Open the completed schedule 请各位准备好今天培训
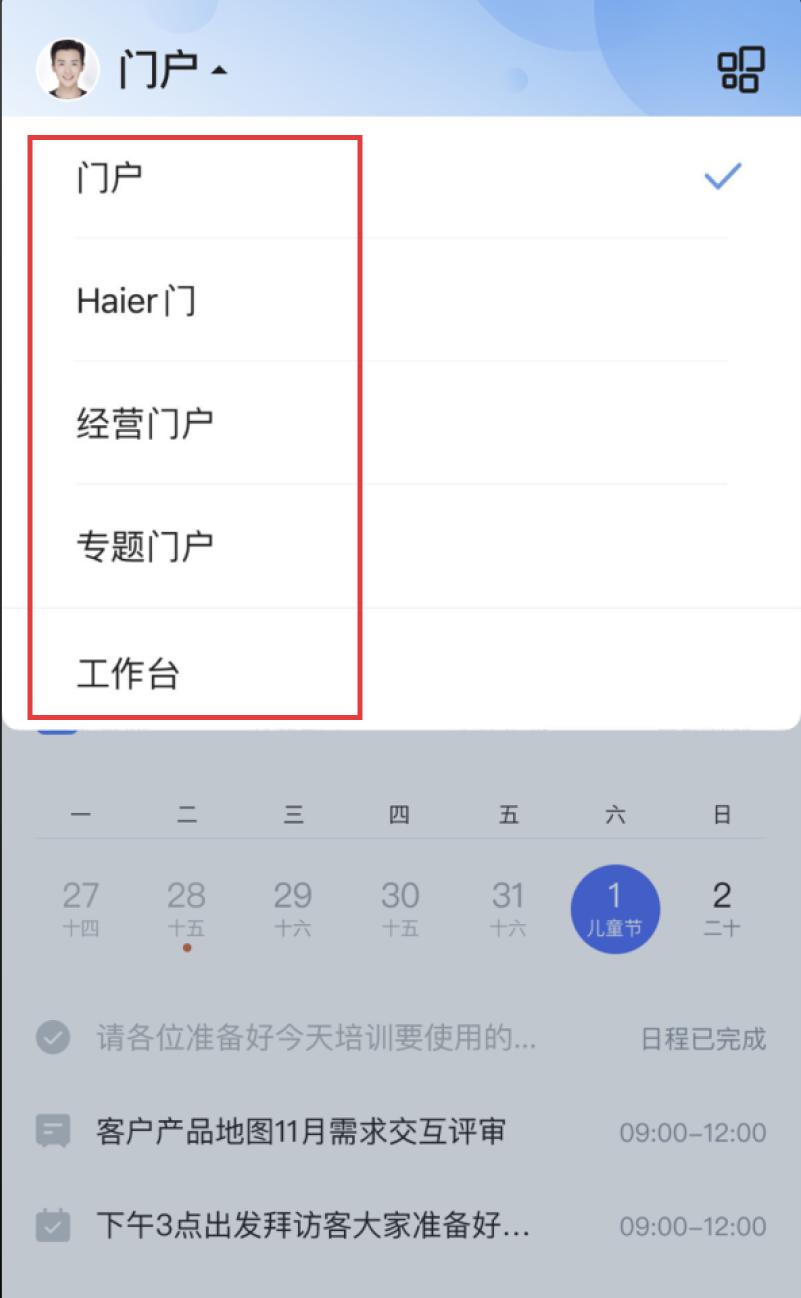The image size is (801, 1298). [x=400, y=1038]
